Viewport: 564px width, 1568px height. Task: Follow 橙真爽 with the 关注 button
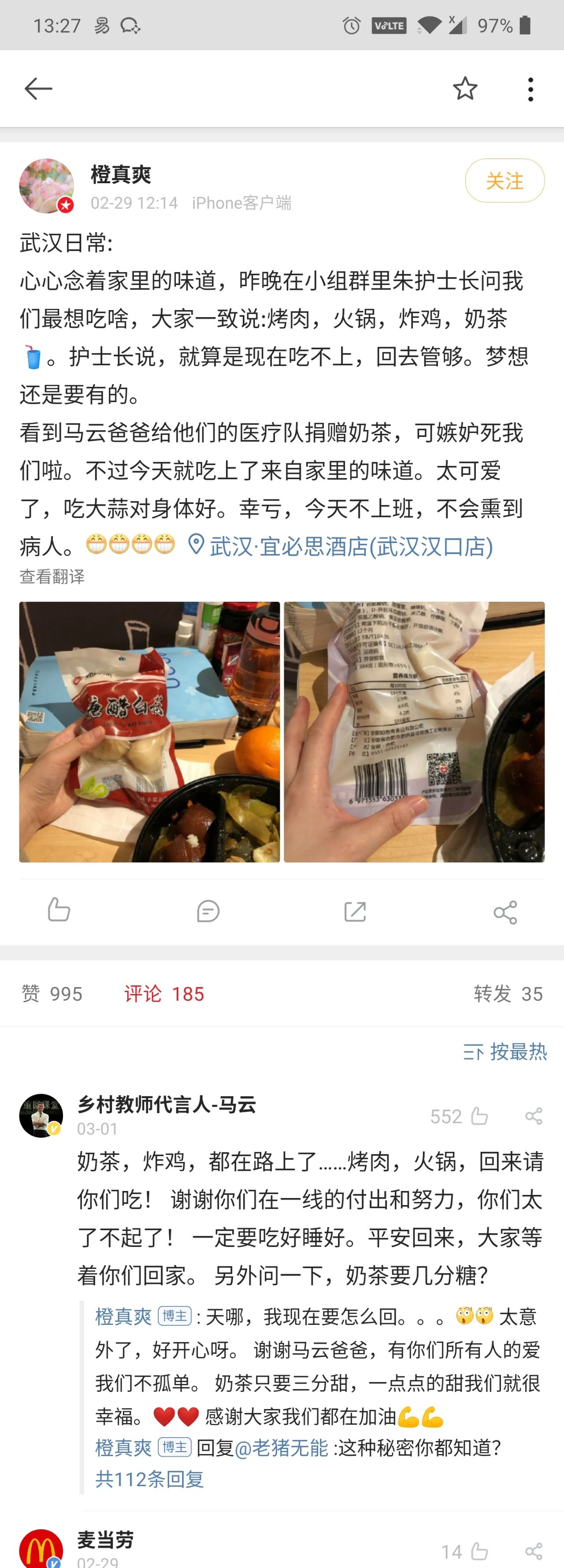point(505,181)
